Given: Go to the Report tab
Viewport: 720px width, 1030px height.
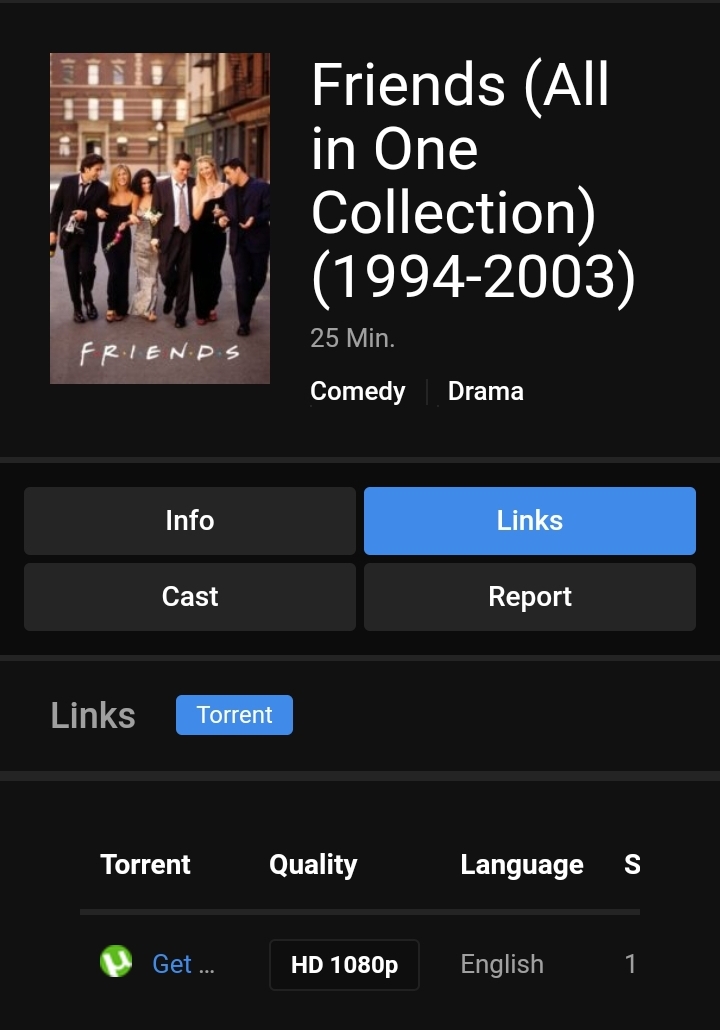Looking at the screenshot, I should coord(530,597).
